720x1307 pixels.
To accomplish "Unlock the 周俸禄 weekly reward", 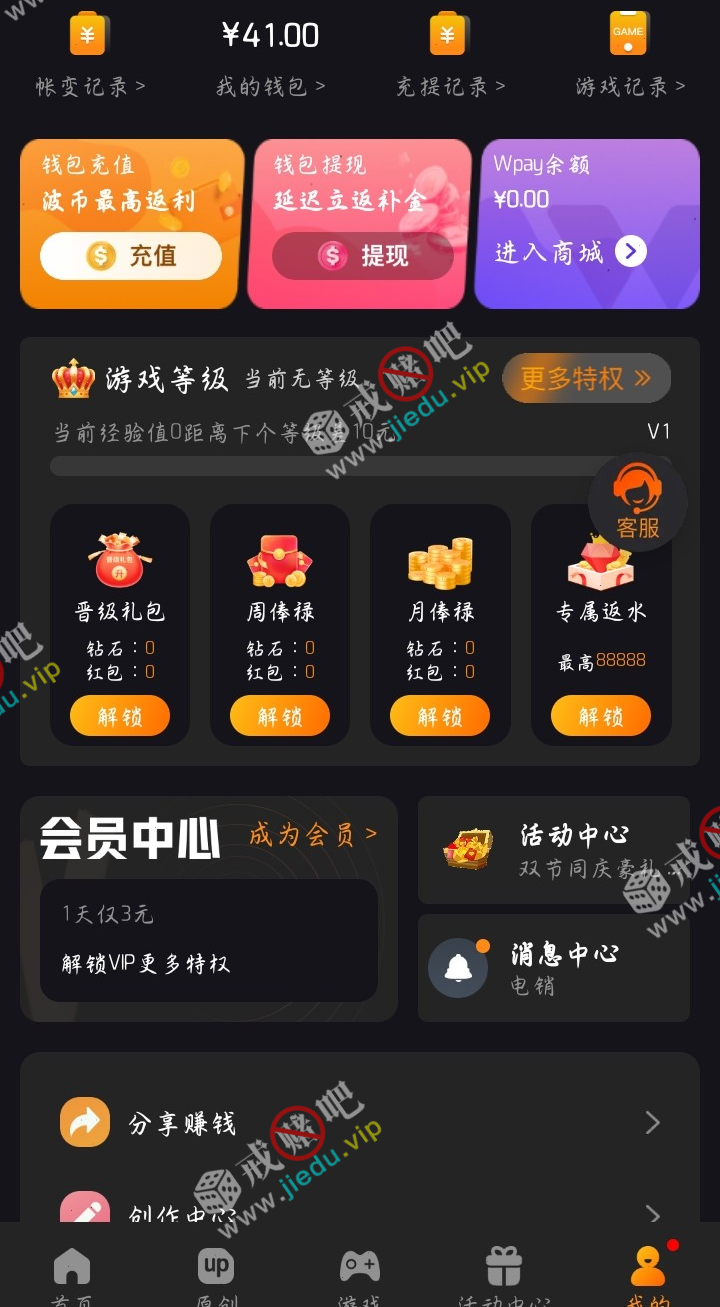I will click(x=280, y=716).
